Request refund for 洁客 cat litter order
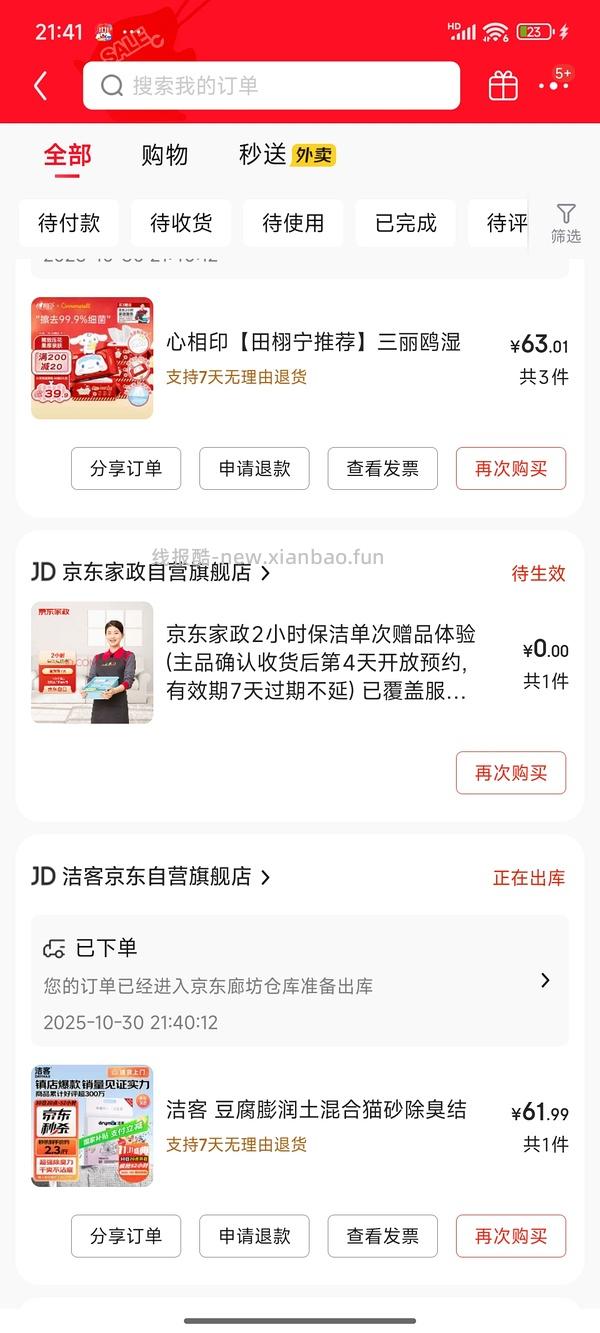 click(x=254, y=1236)
